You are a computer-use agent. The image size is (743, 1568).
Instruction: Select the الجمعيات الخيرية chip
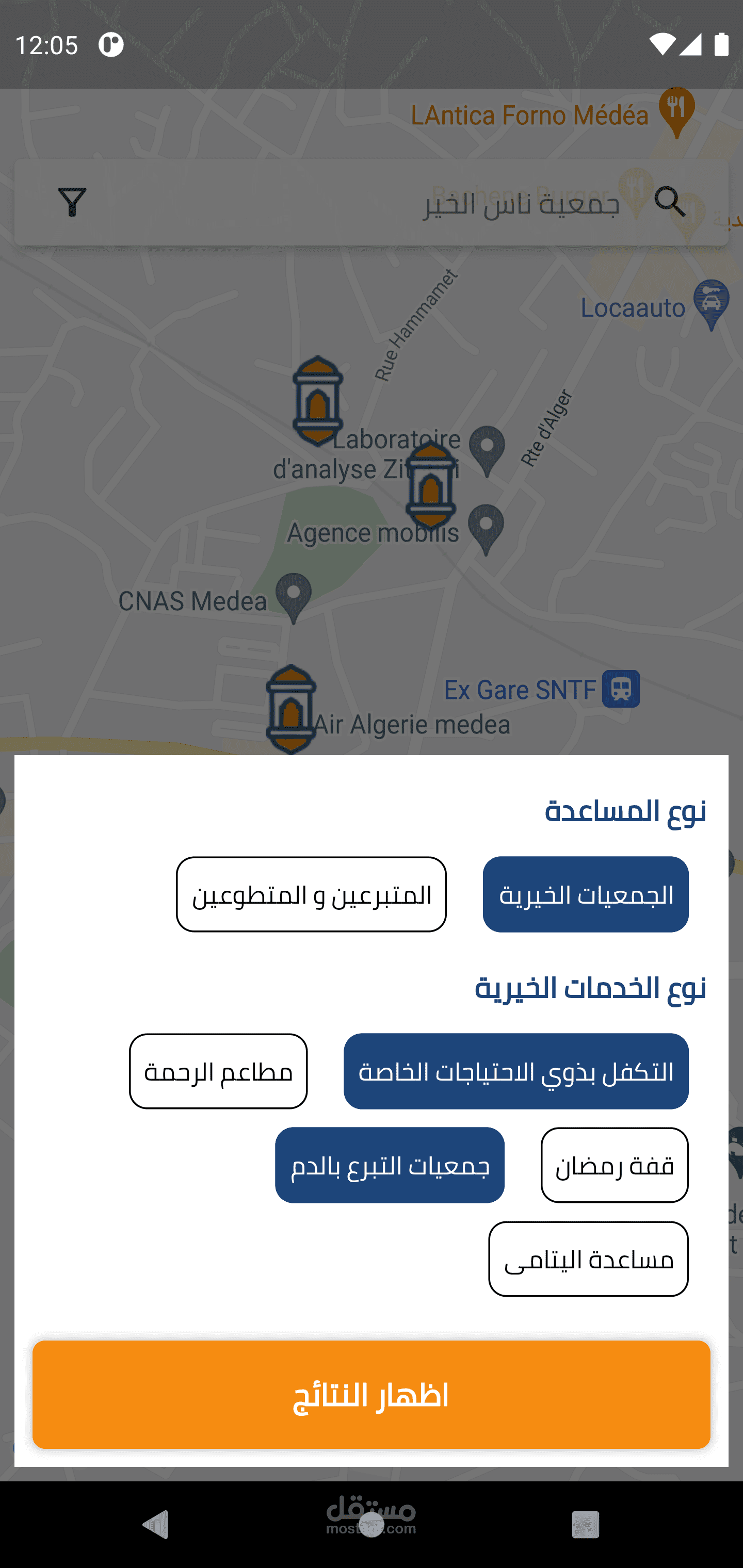[585, 894]
